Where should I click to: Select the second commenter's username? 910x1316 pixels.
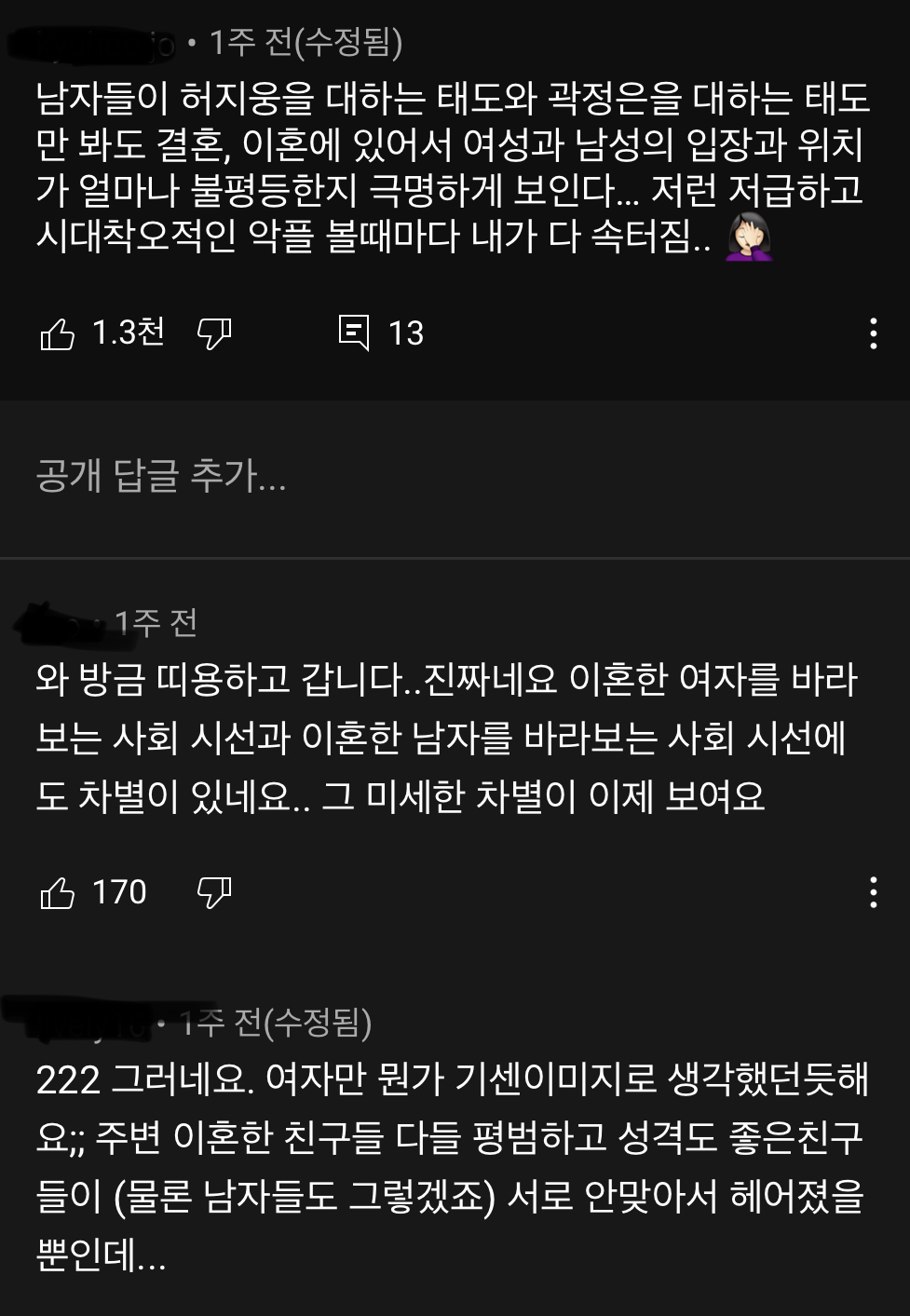click(56, 622)
